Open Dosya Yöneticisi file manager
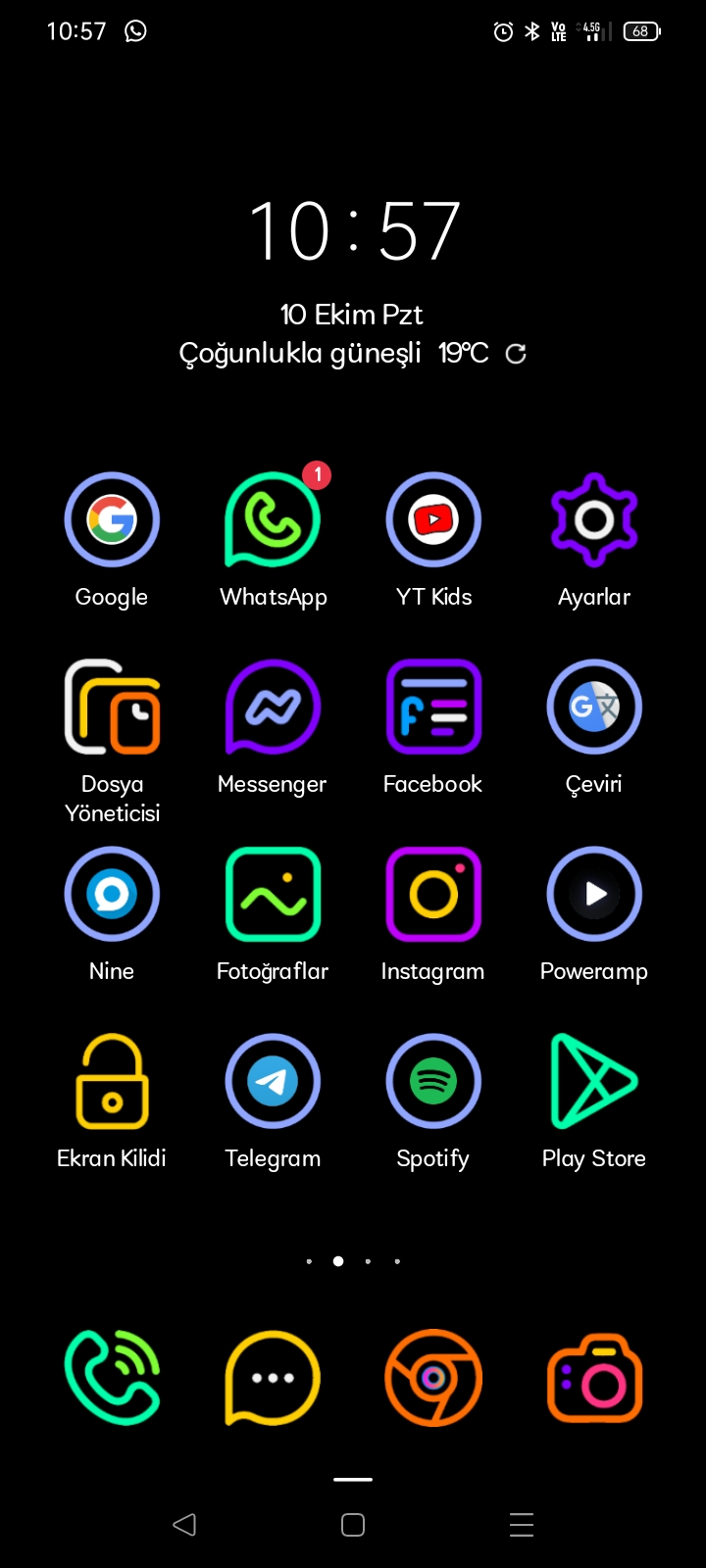Viewport: 706px width, 1568px height. 112,708
